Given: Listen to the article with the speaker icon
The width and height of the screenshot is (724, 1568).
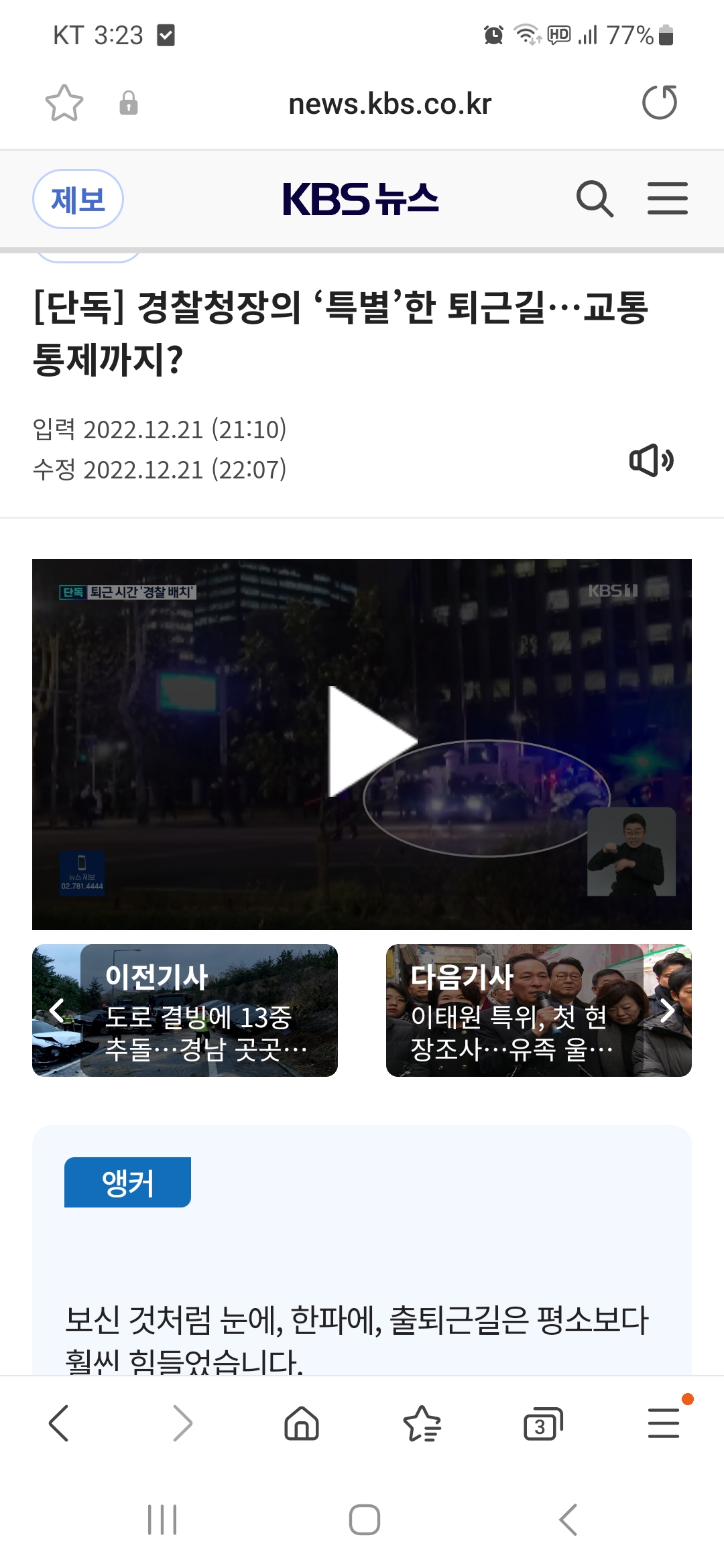Looking at the screenshot, I should tap(651, 460).
